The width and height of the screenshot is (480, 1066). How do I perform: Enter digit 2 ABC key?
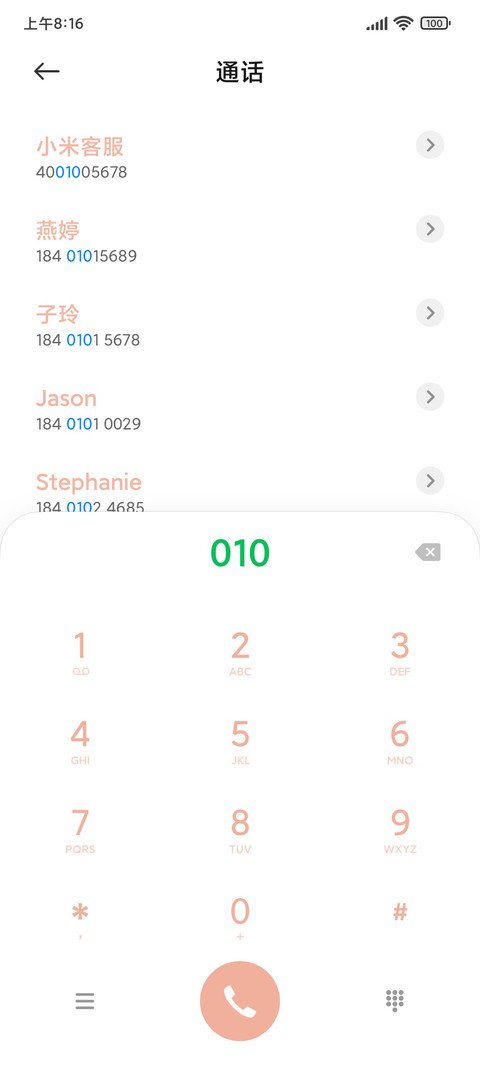pyautogui.click(x=240, y=653)
